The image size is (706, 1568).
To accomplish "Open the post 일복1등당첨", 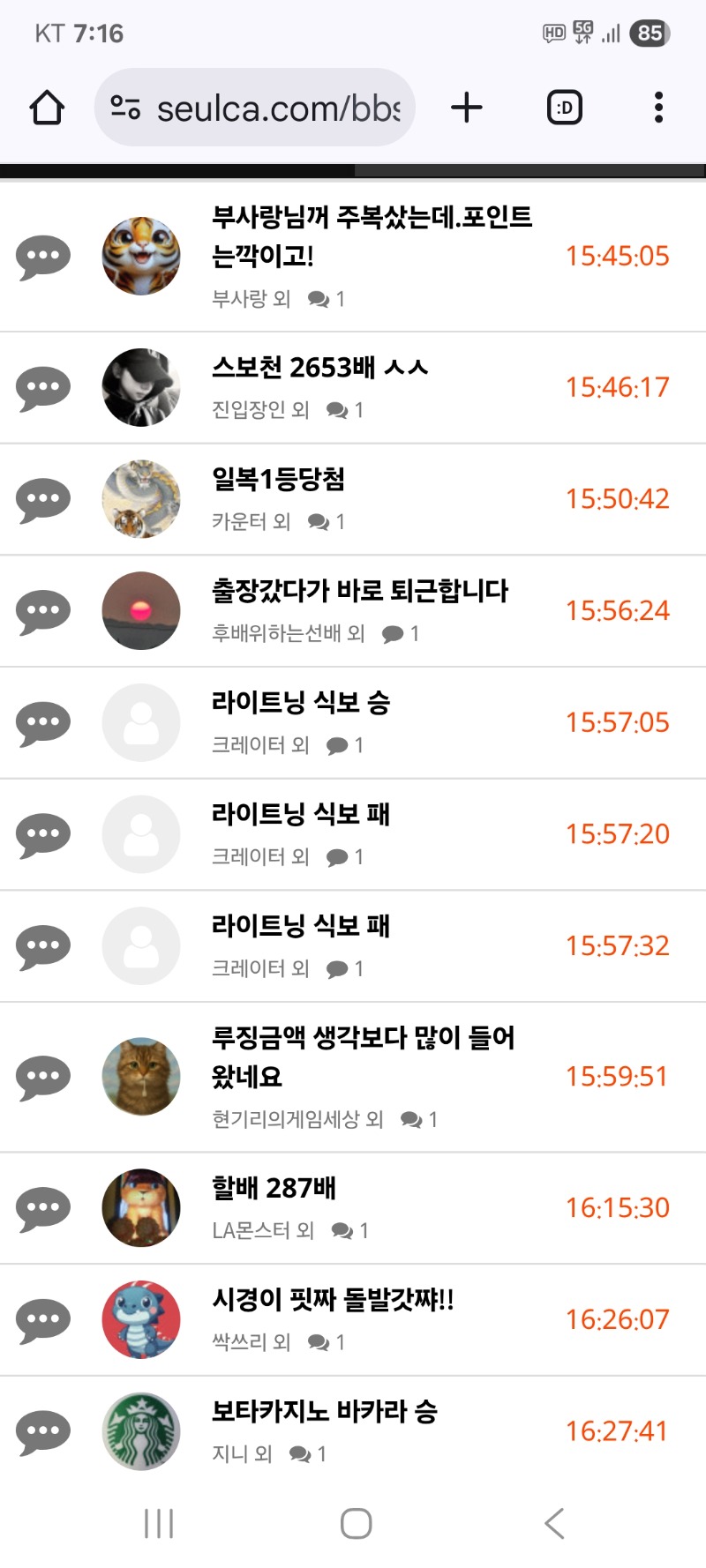I will (x=278, y=480).
